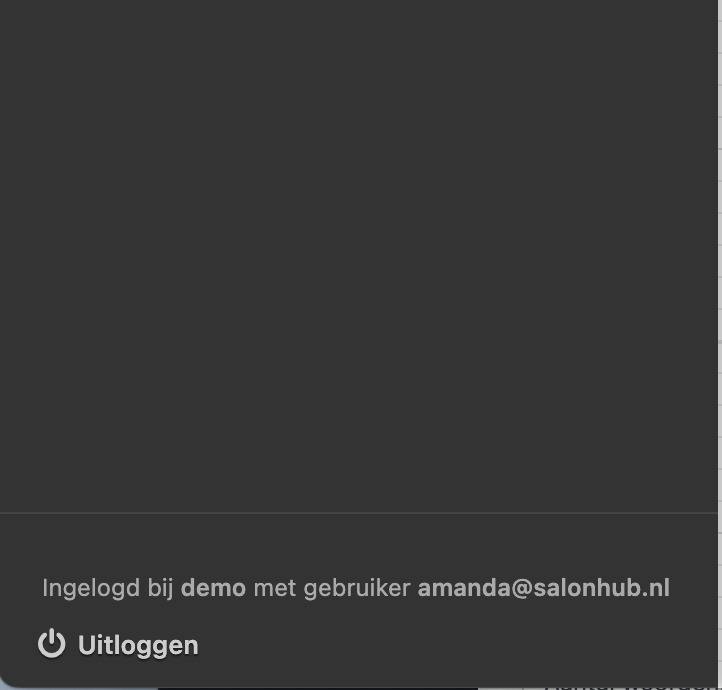Tap Uitloggen to log out
The image size is (722, 690).
119,645
